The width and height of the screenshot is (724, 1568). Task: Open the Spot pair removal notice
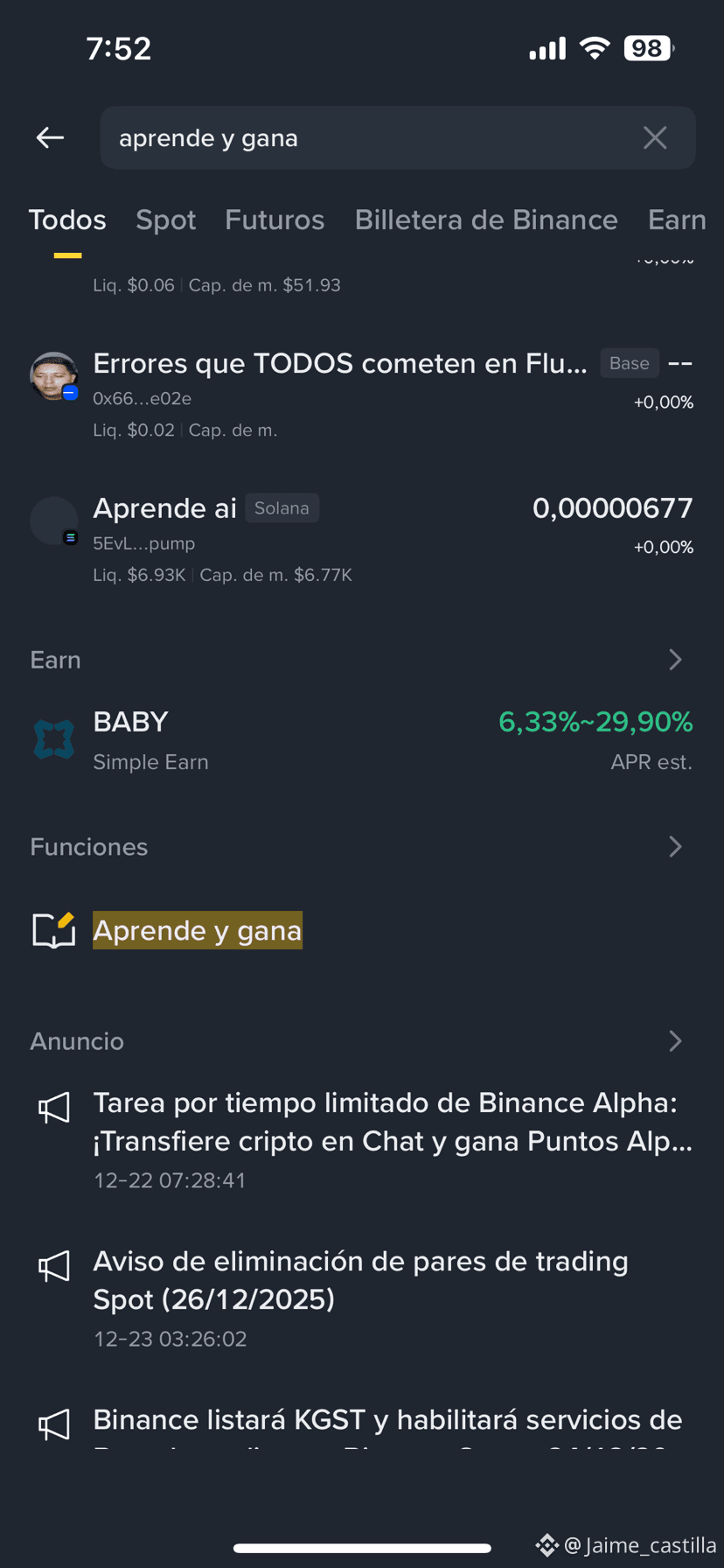(x=362, y=1298)
